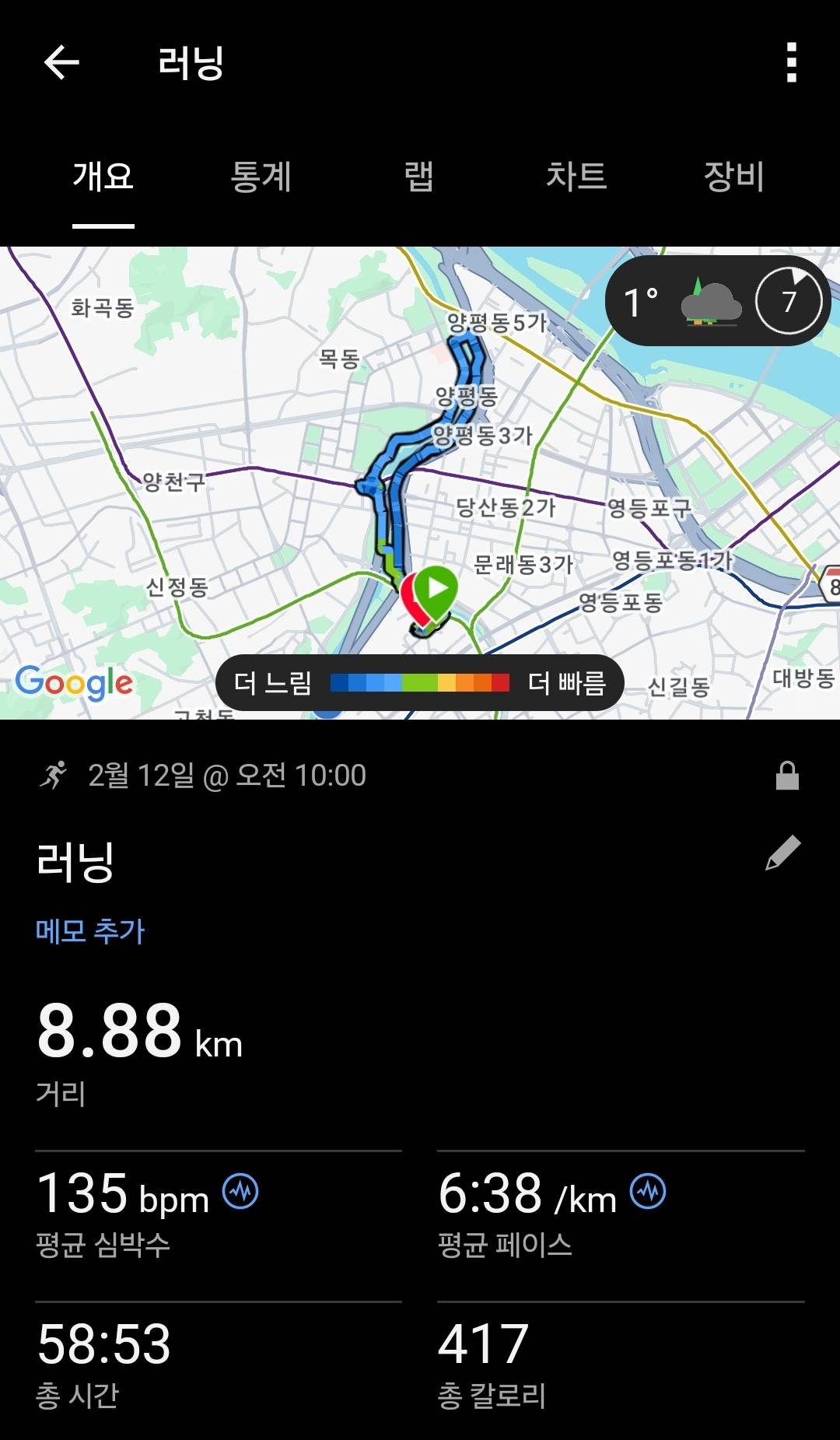Open the 차트 tab

[x=577, y=177]
